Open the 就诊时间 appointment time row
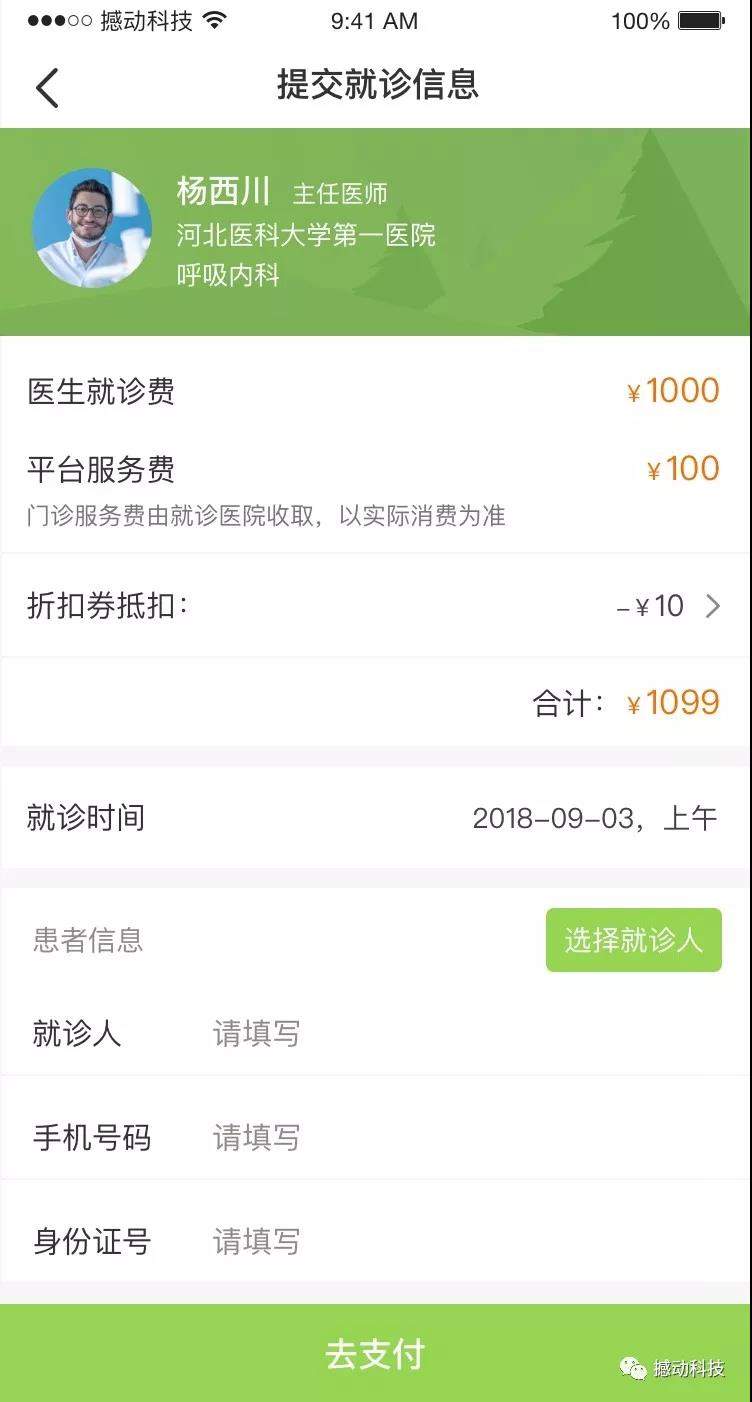This screenshot has width=752, height=1402. (375, 818)
